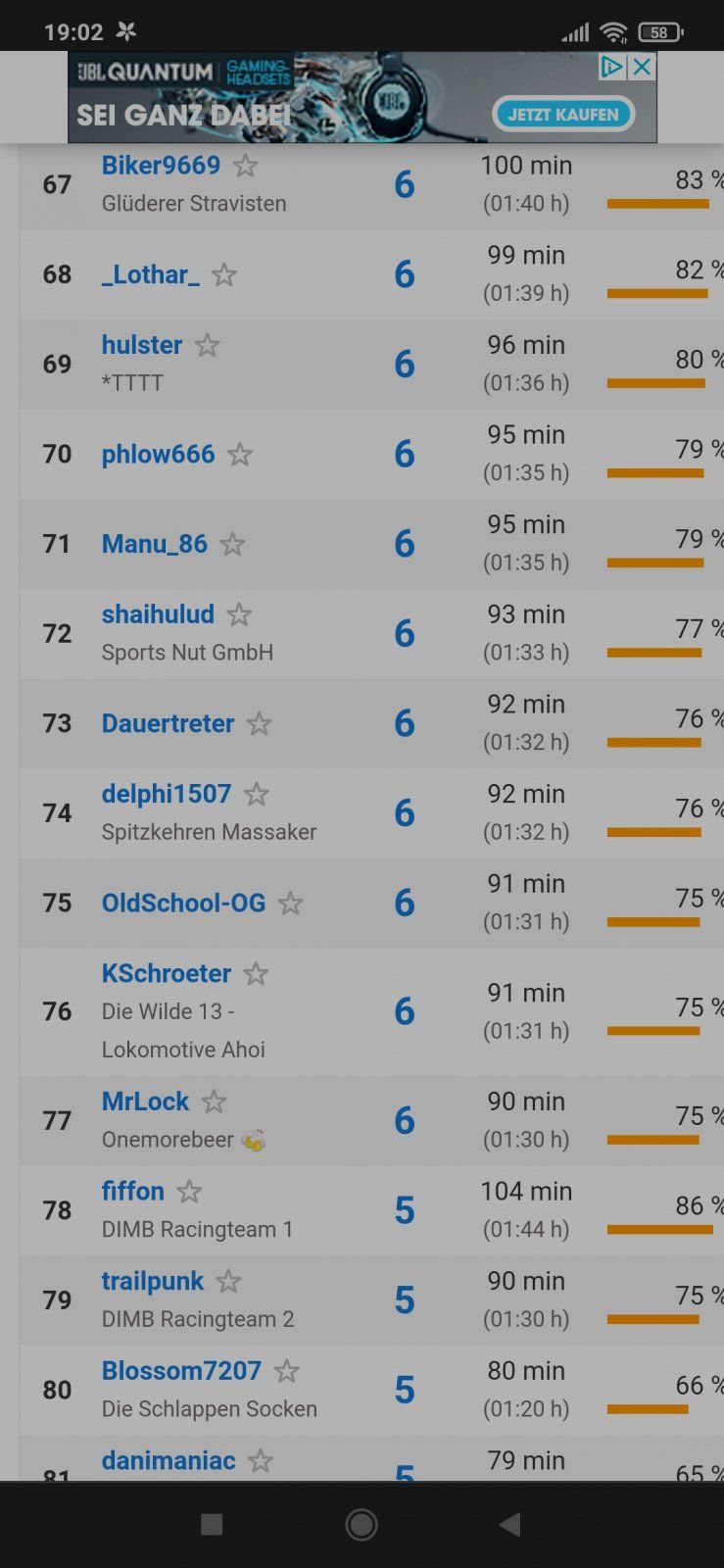This screenshot has height=1568, width=724.
Task: Tap Jetzt Kaufen in the JBL ad
Action: tap(563, 115)
